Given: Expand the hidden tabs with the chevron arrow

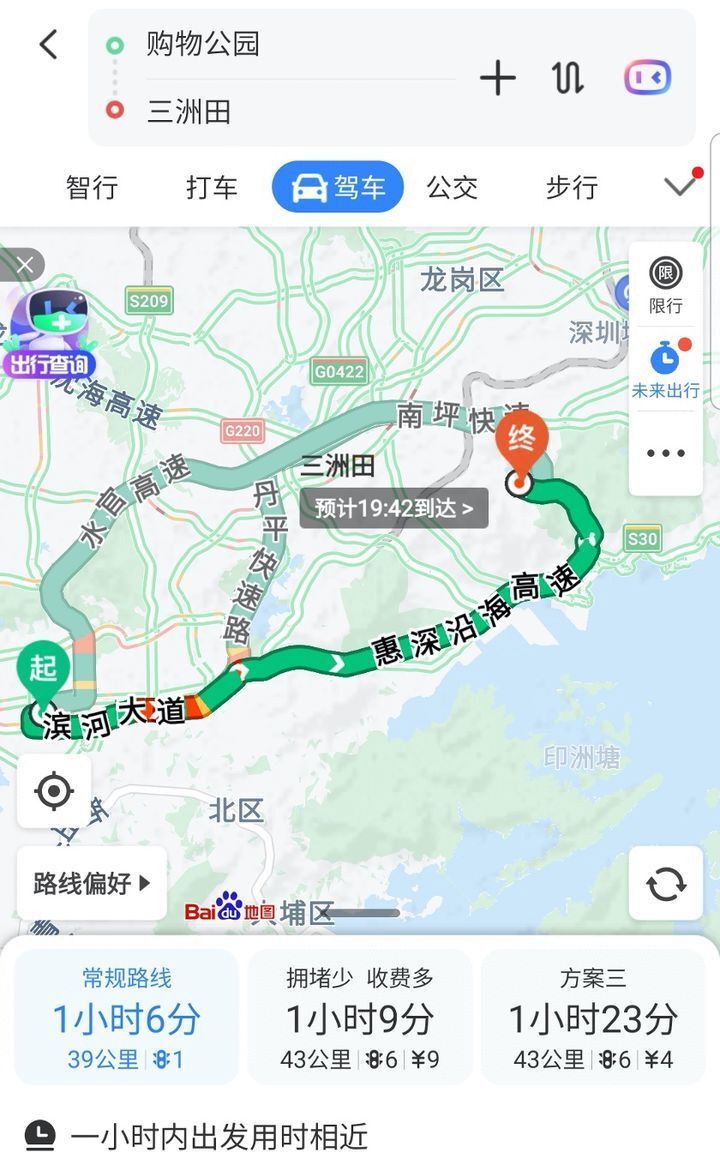Looking at the screenshot, I should 679,184.
